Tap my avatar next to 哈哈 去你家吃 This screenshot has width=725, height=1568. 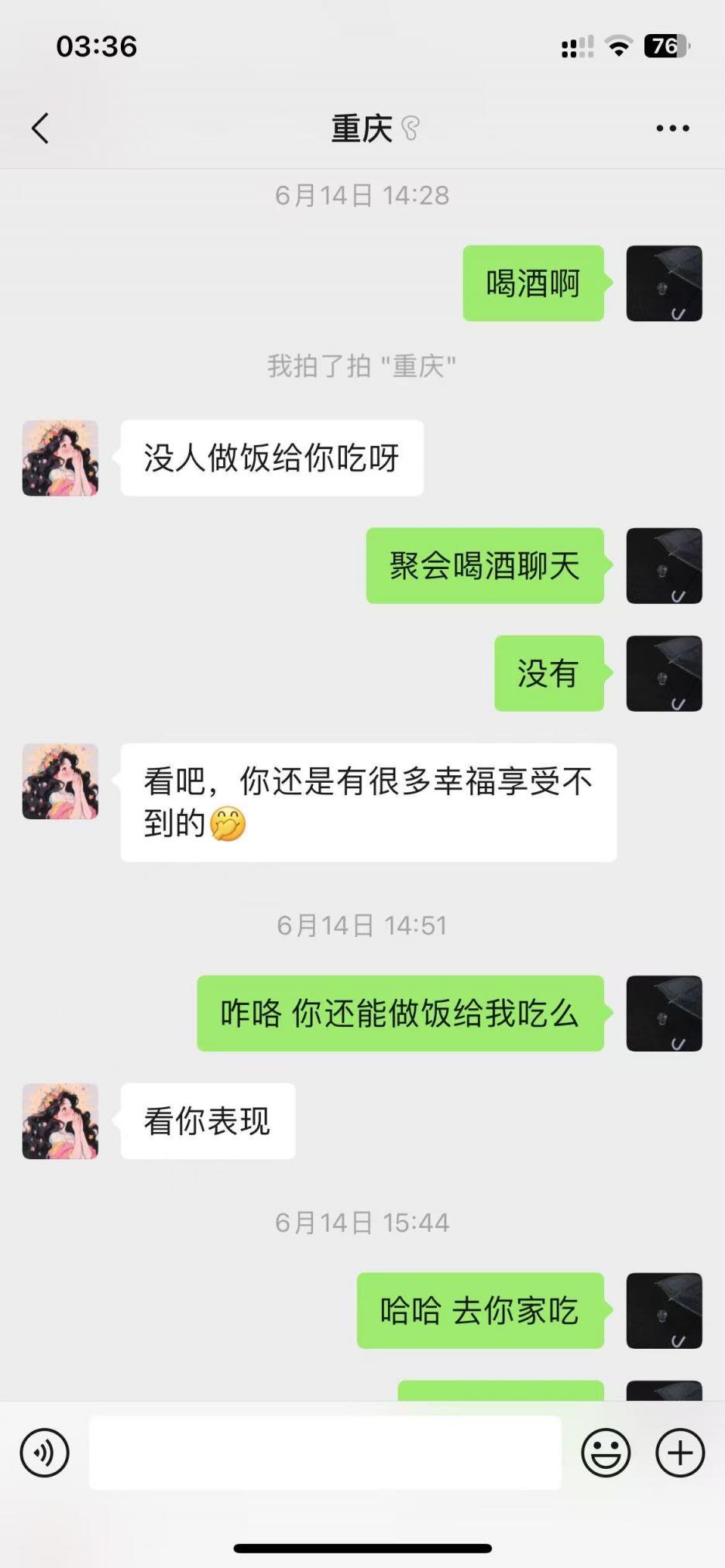664,1311
